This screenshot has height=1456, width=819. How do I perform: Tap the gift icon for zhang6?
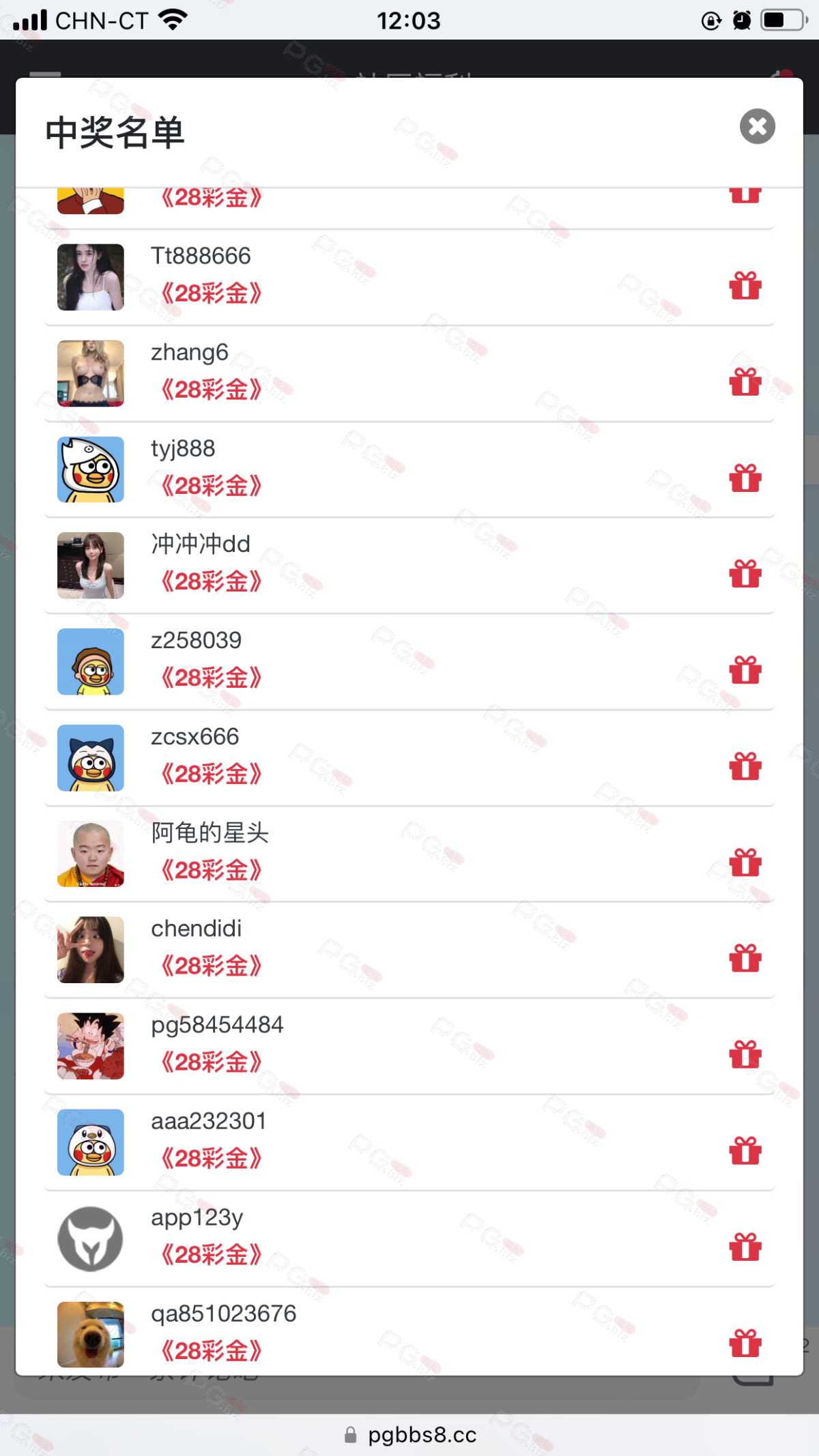745,382
